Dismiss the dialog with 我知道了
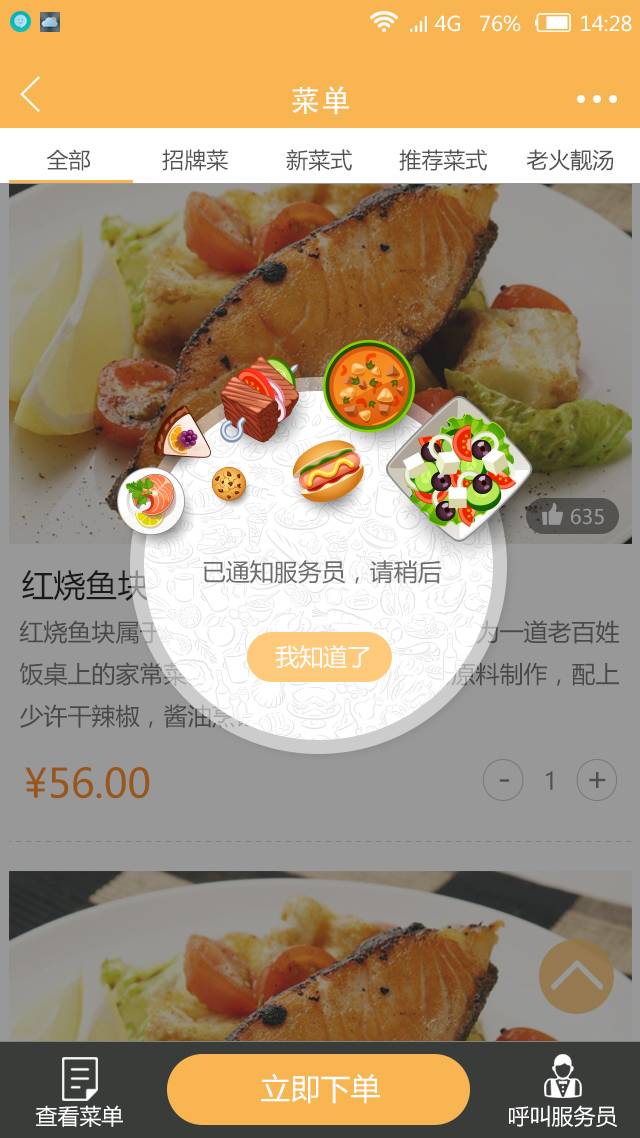 click(x=319, y=657)
